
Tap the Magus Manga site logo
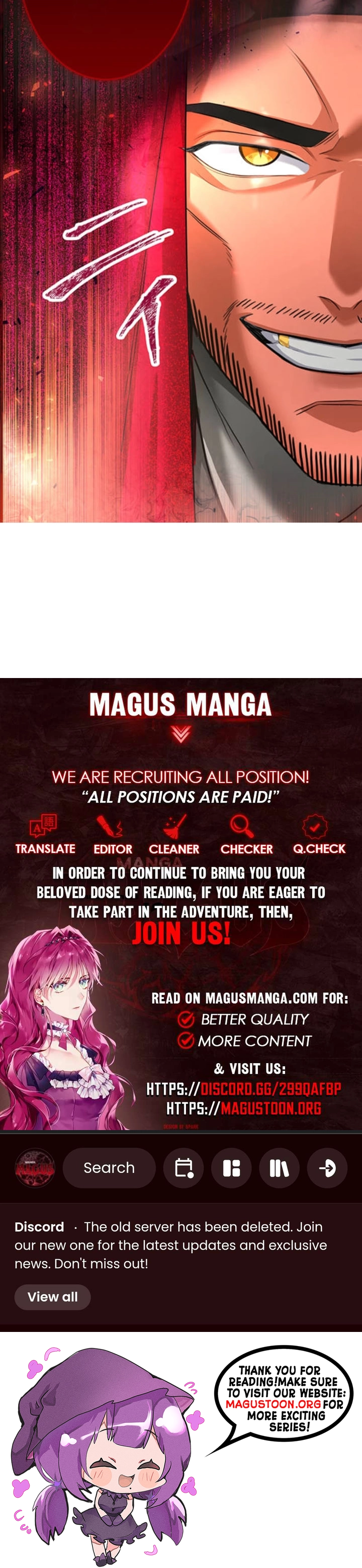tap(35, 1168)
